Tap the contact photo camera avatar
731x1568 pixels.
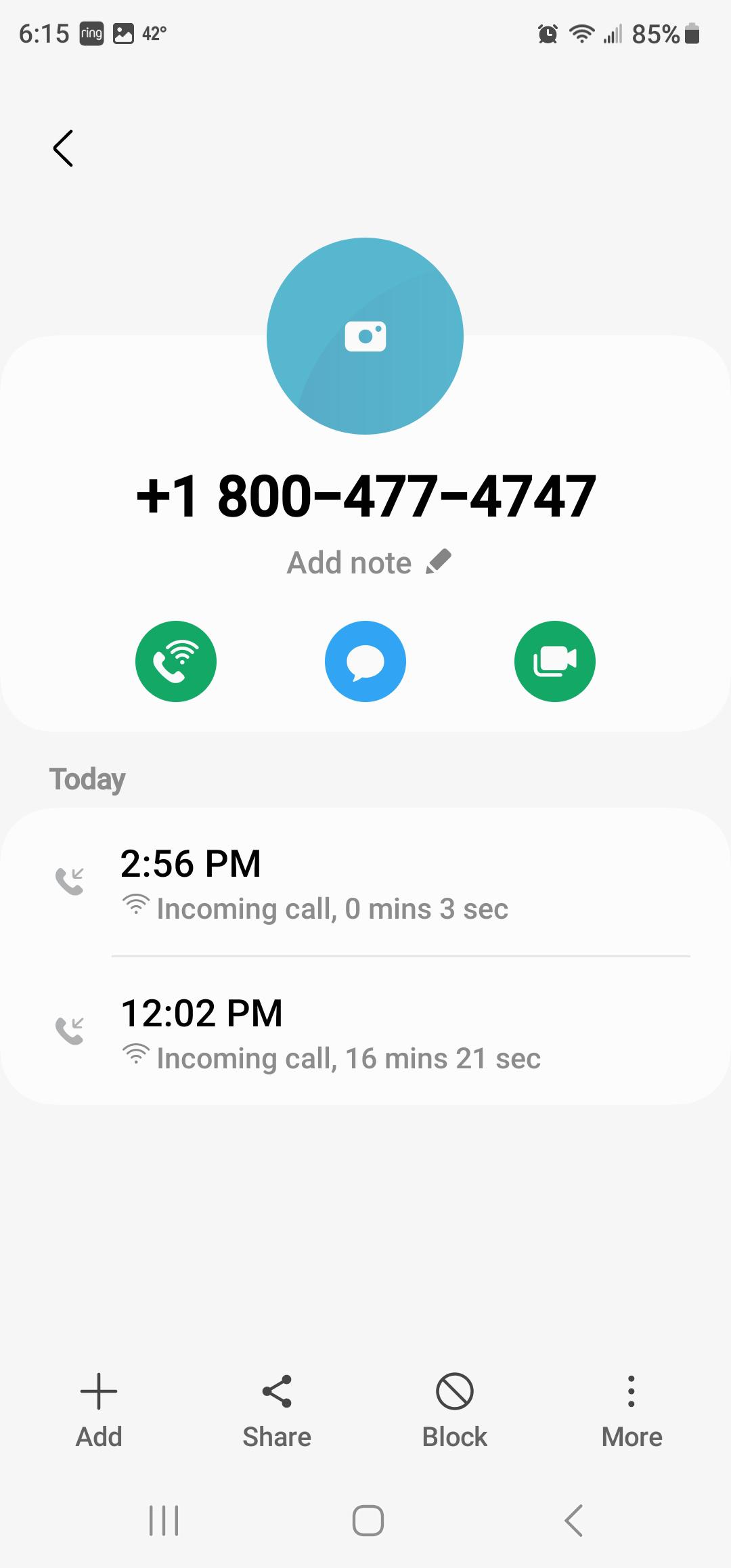[365, 336]
